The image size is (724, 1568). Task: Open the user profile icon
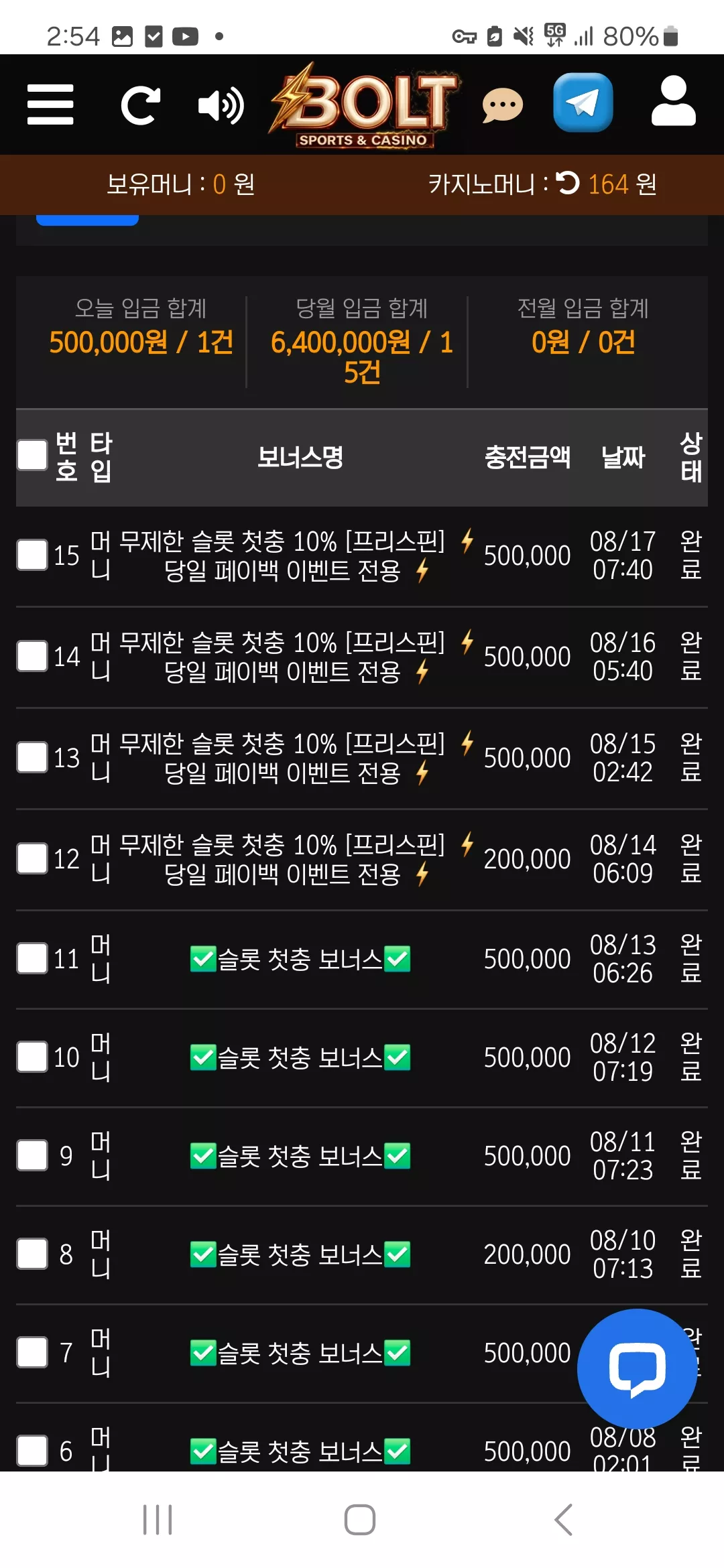[673, 101]
